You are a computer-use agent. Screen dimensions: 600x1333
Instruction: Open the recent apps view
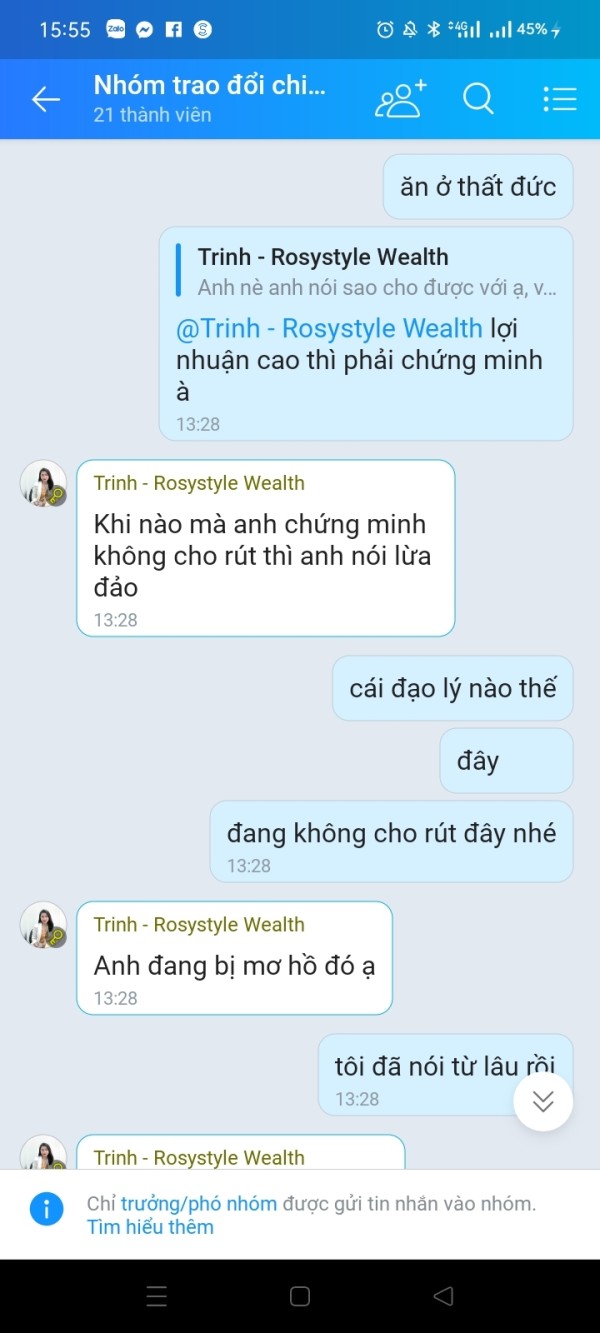[157, 1296]
